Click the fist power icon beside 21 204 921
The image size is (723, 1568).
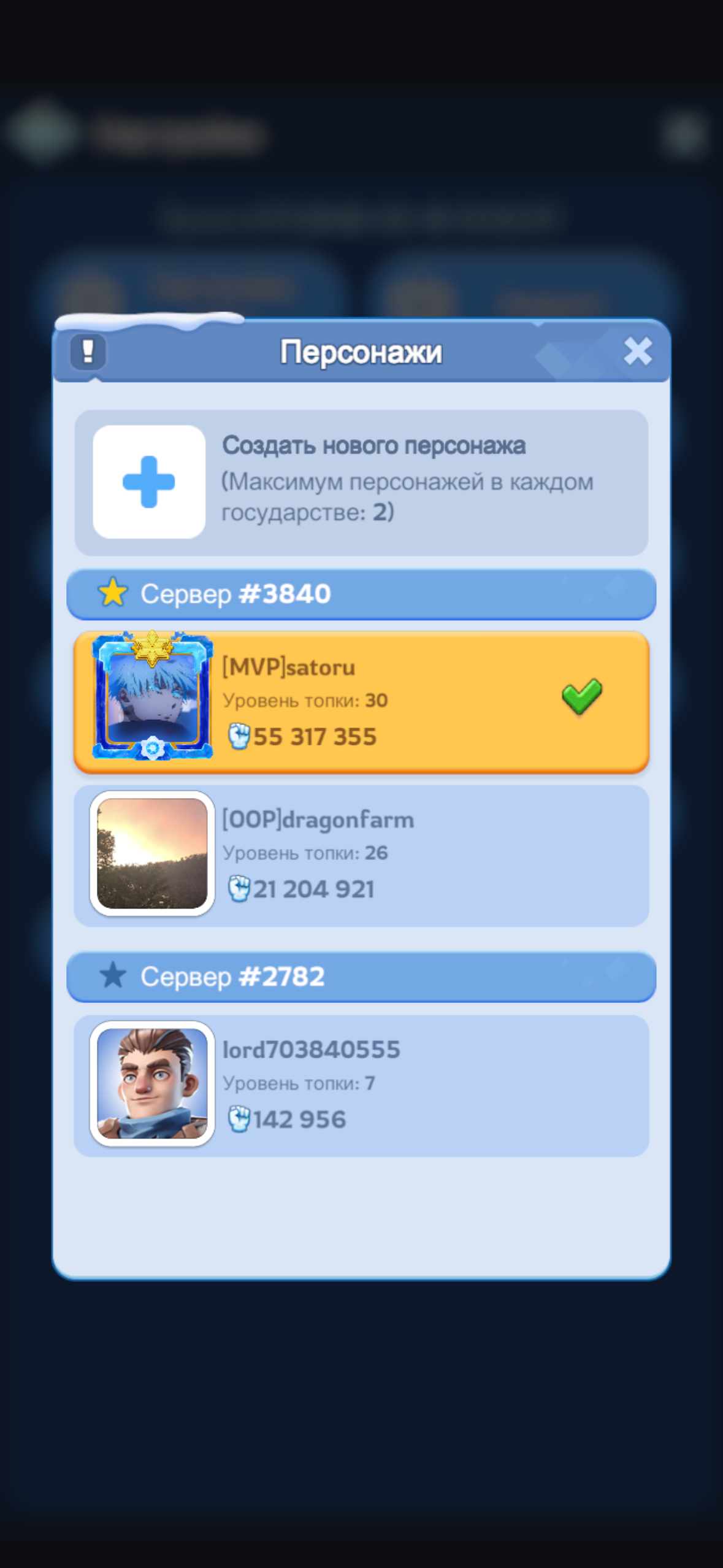coord(240,888)
